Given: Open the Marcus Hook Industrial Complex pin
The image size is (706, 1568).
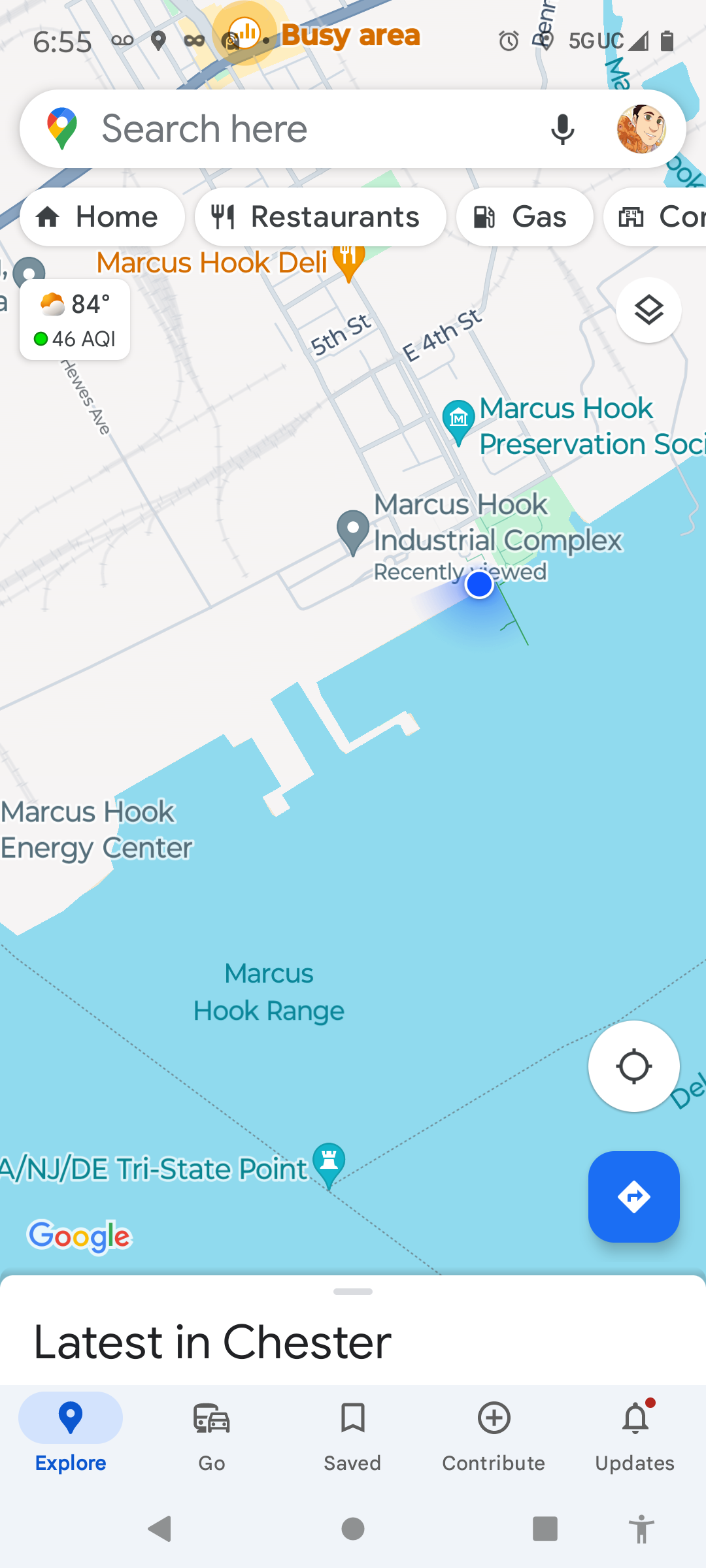Looking at the screenshot, I should (353, 532).
